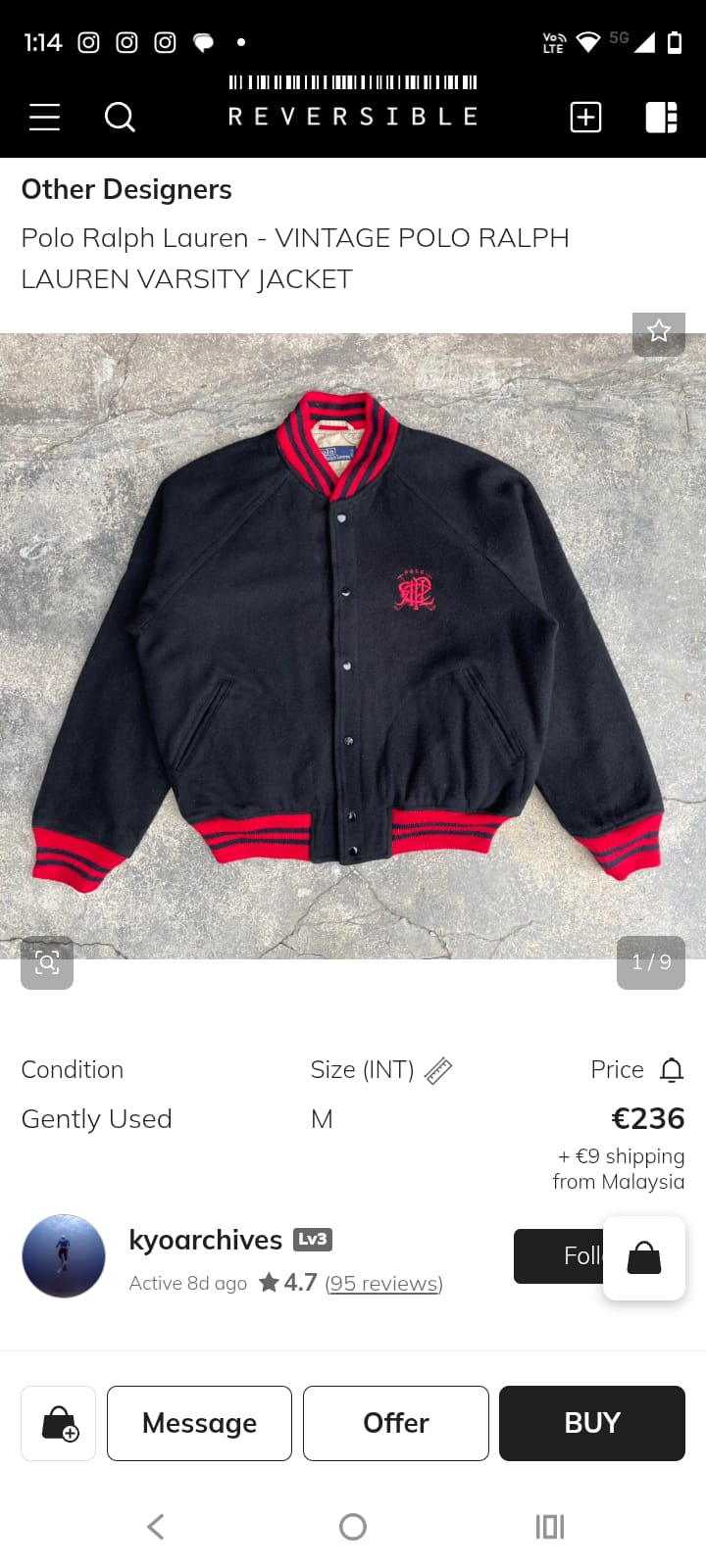Tap the price alert bell icon

[x=672, y=1069]
